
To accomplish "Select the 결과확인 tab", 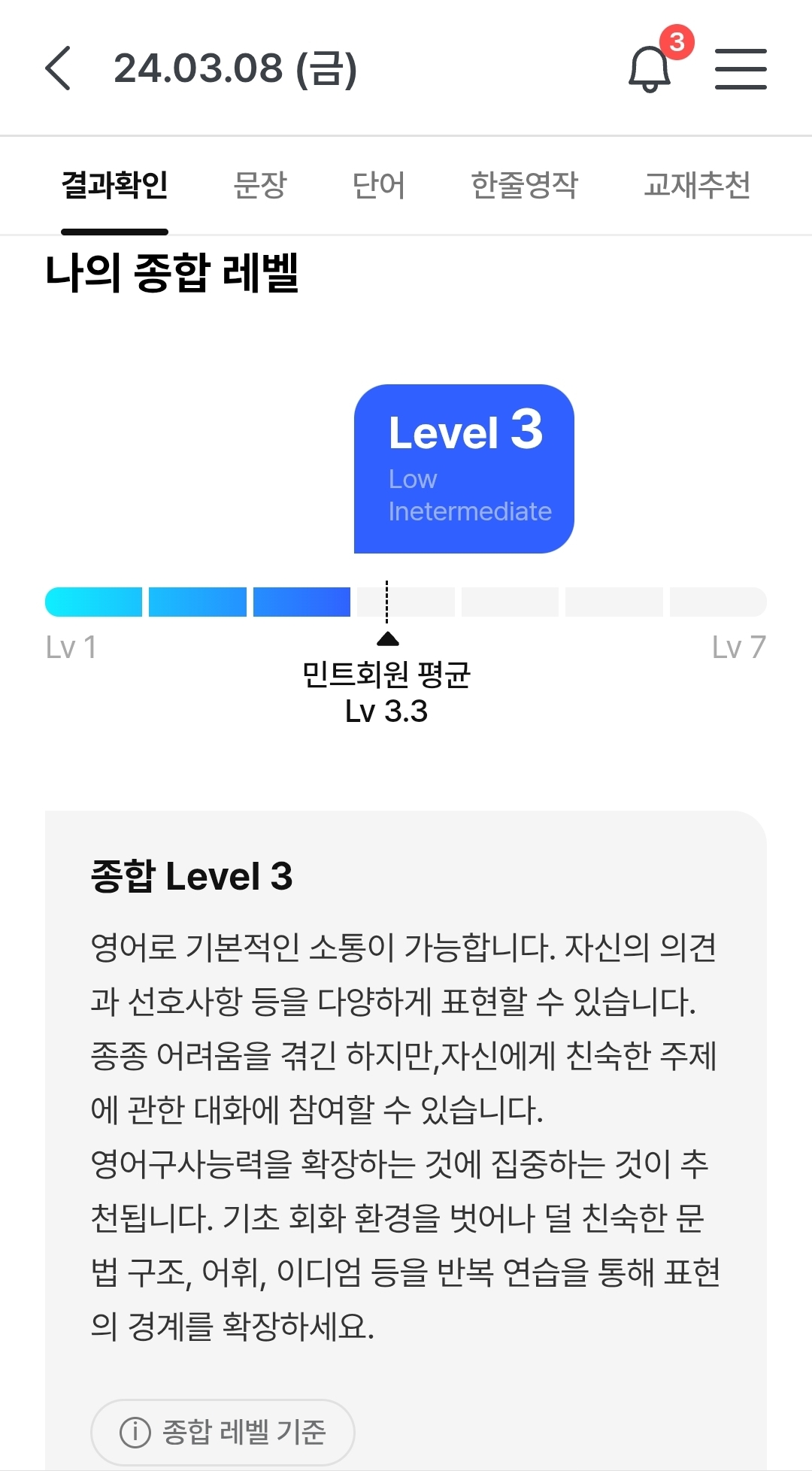I will (x=114, y=185).
